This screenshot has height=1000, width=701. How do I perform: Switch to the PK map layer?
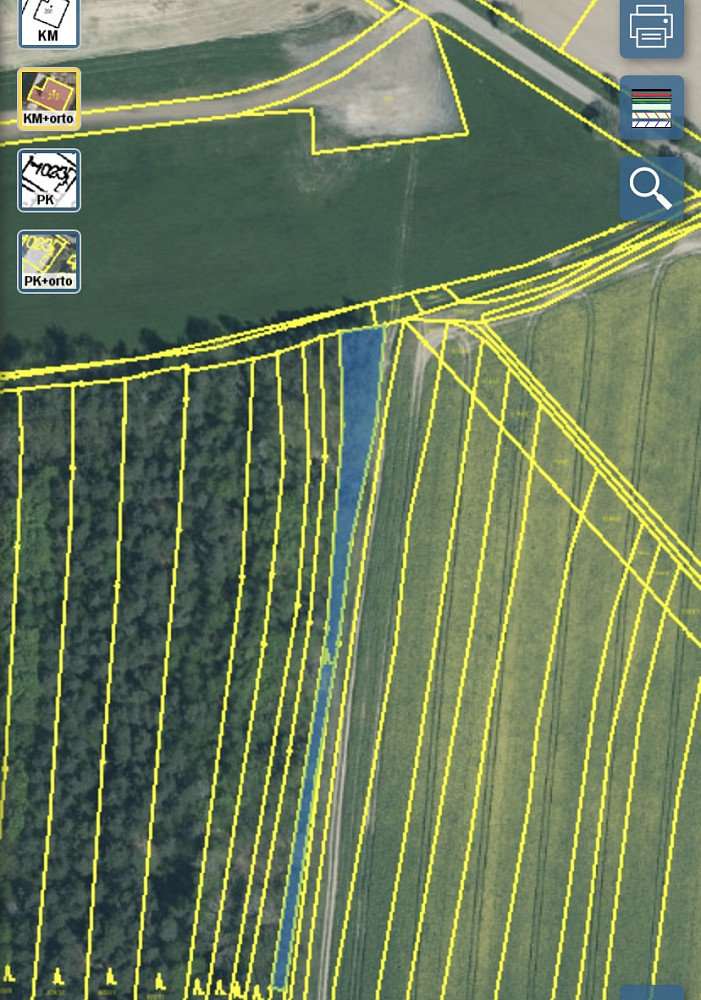click(x=49, y=180)
